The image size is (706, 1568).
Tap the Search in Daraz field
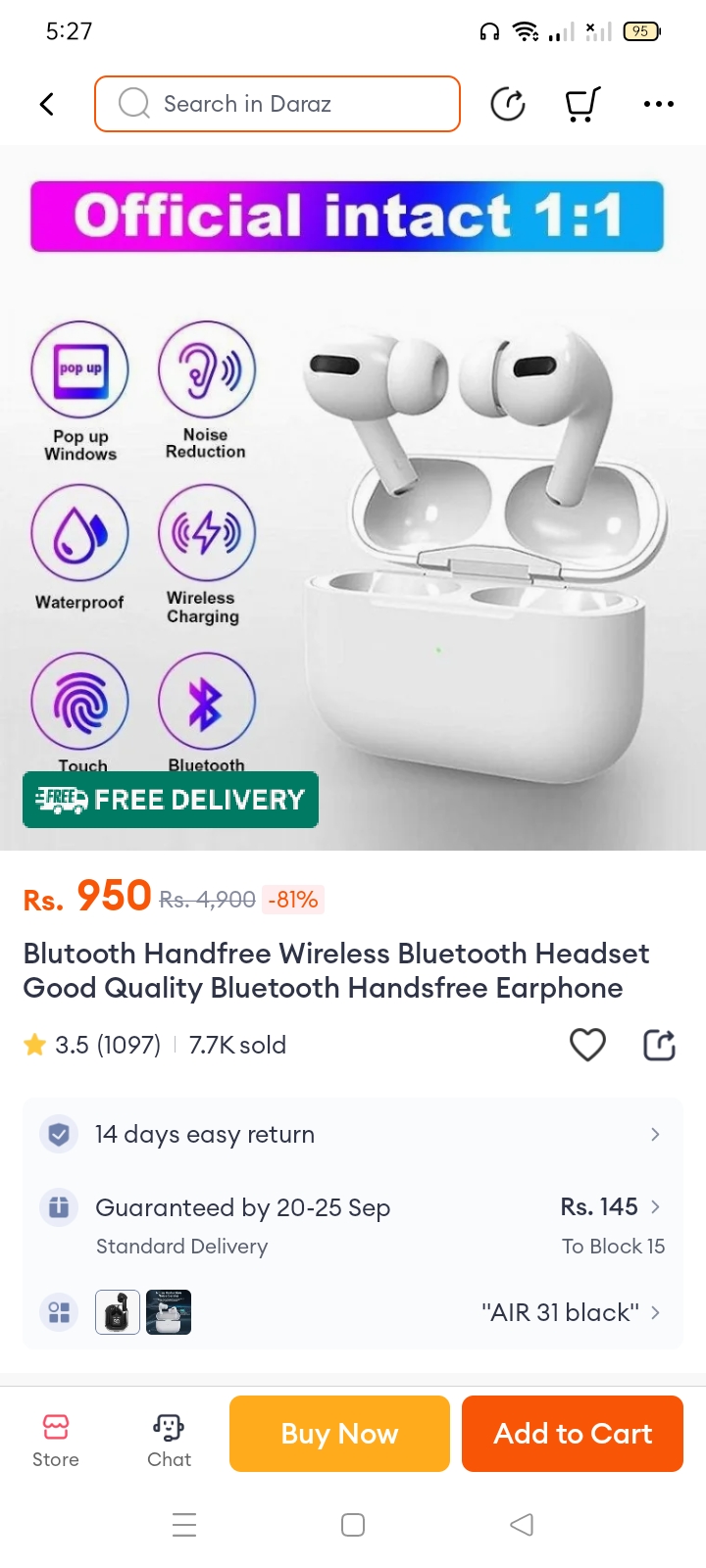tap(277, 104)
